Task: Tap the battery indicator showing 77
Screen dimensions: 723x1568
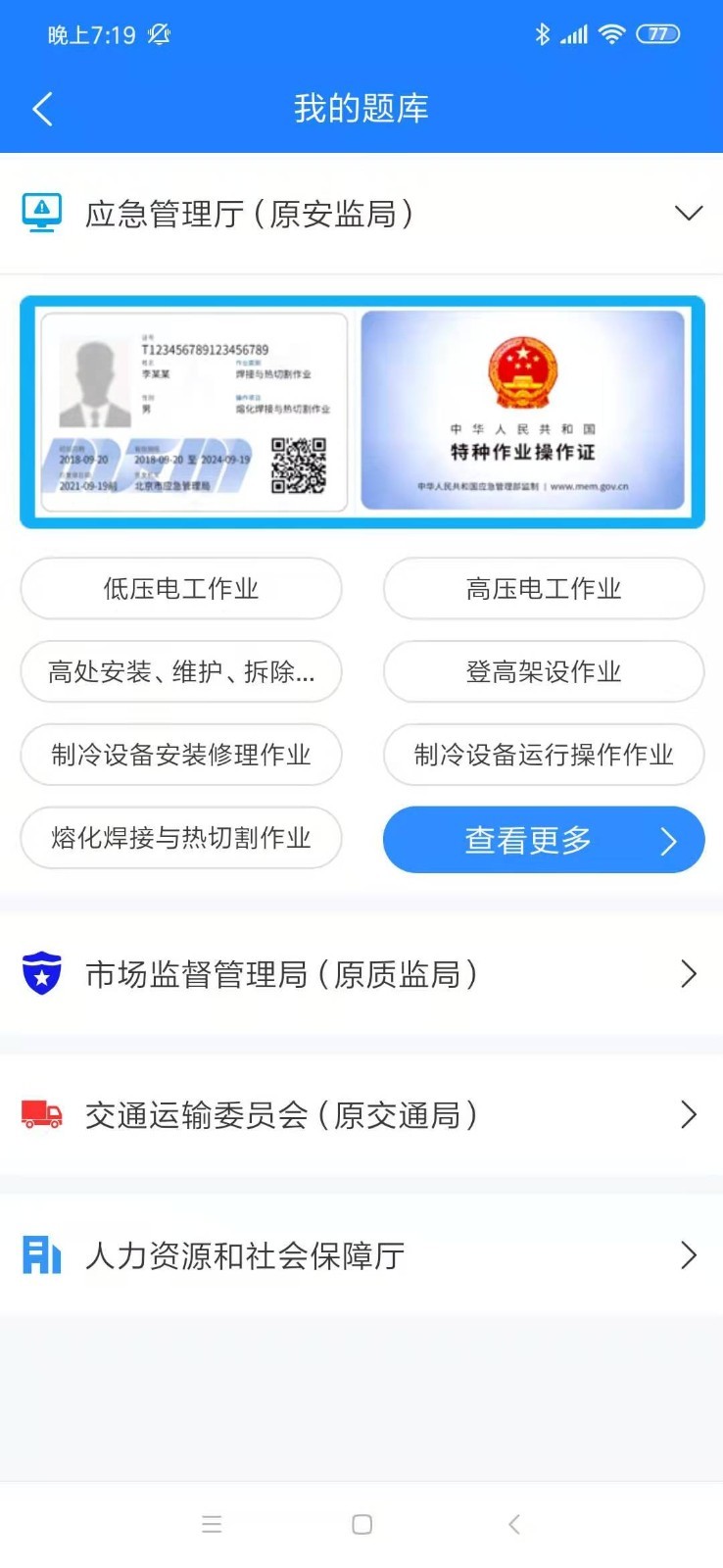Action: [x=657, y=33]
